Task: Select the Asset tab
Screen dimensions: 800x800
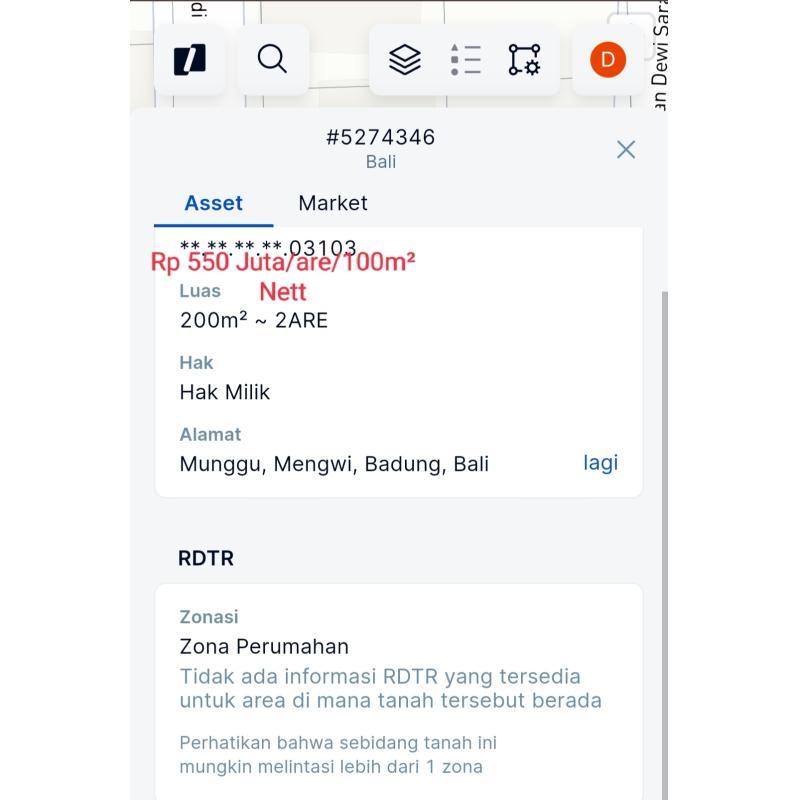Action: click(213, 203)
